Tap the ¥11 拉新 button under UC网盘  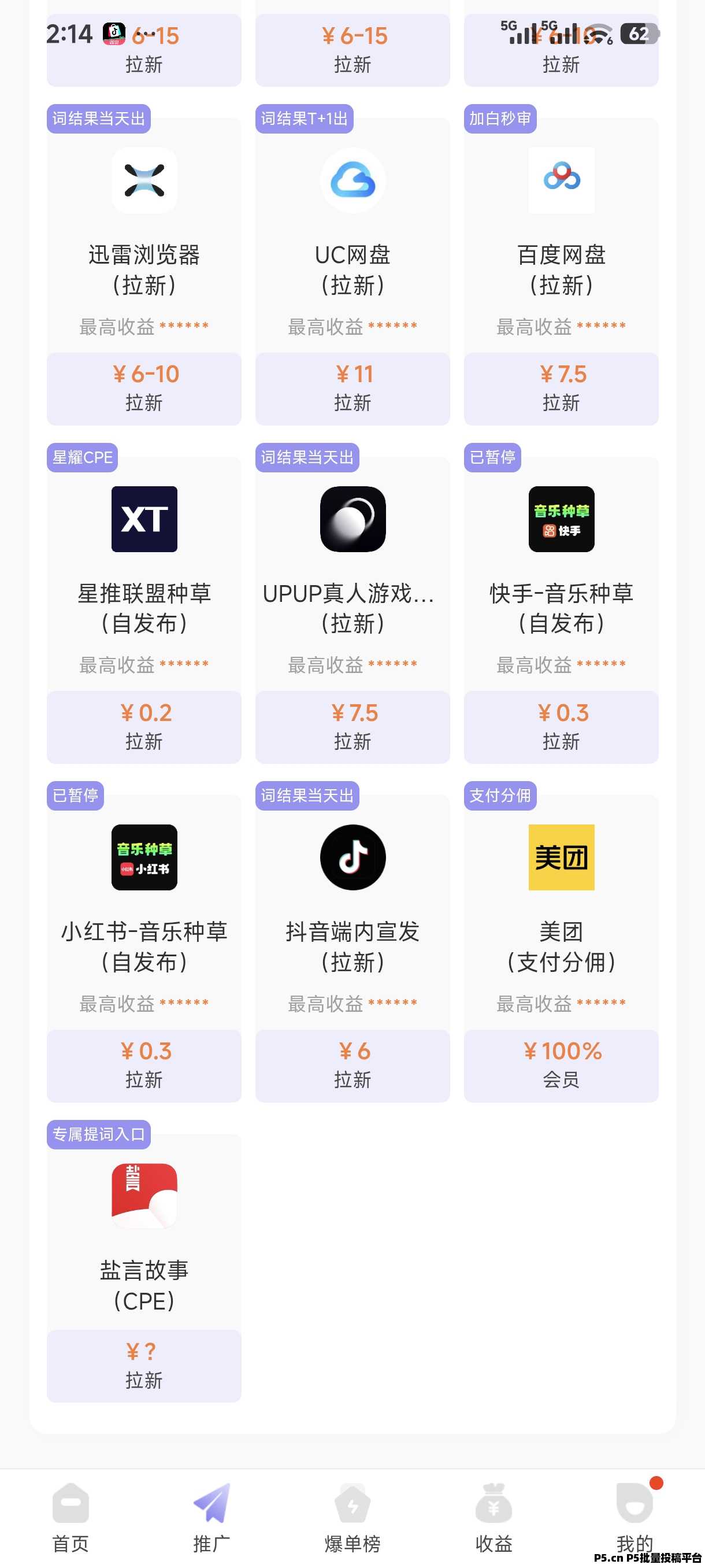coord(352,389)
